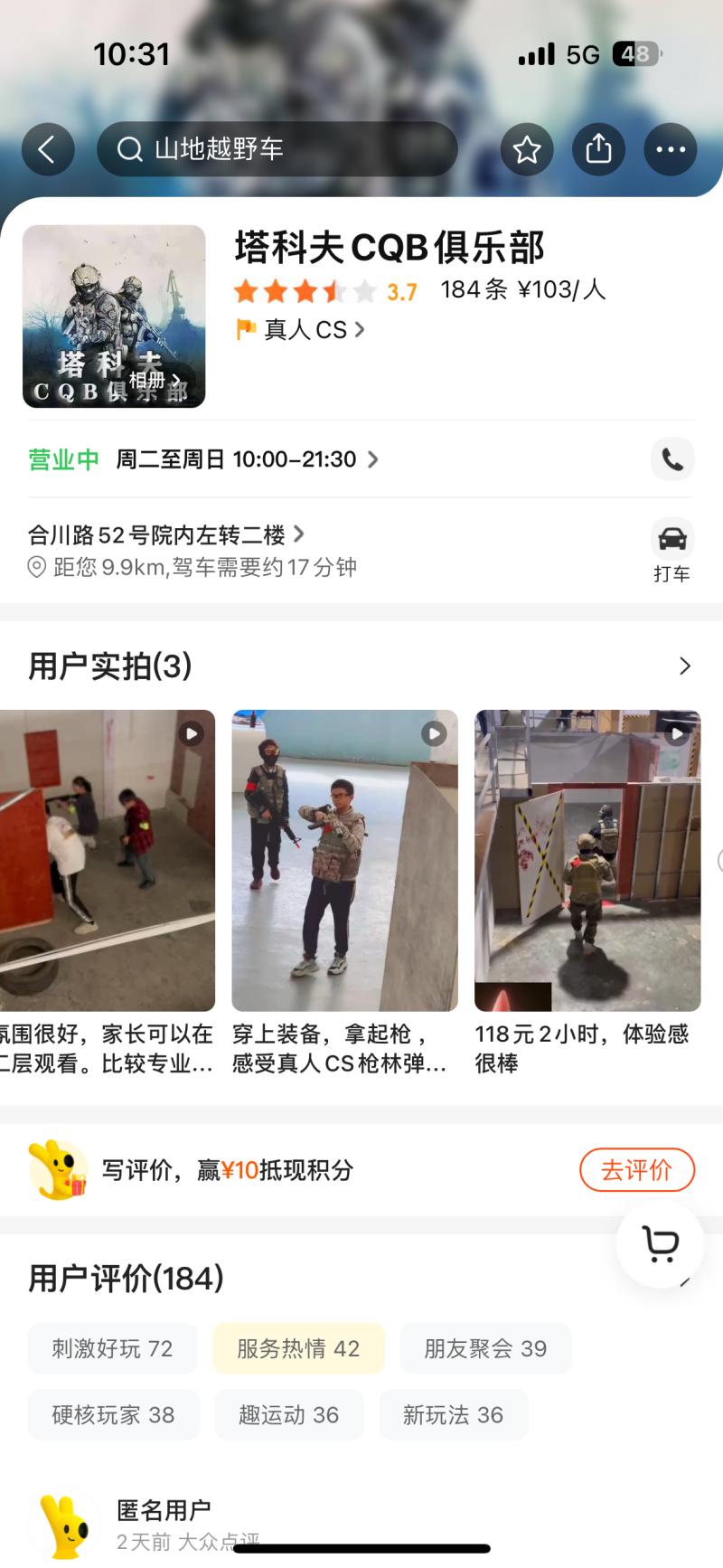723x1568 pixels.
Task: Go back using the top arrow
Action: (48, 149)
